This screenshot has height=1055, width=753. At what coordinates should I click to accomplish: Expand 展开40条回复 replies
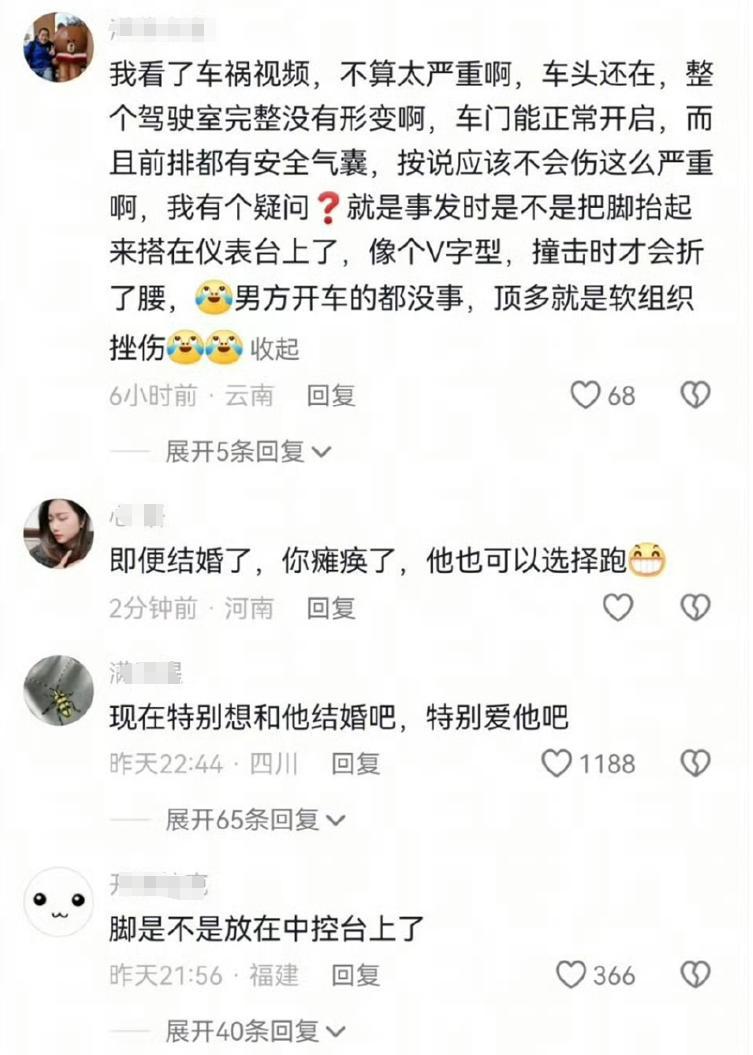255,1028
